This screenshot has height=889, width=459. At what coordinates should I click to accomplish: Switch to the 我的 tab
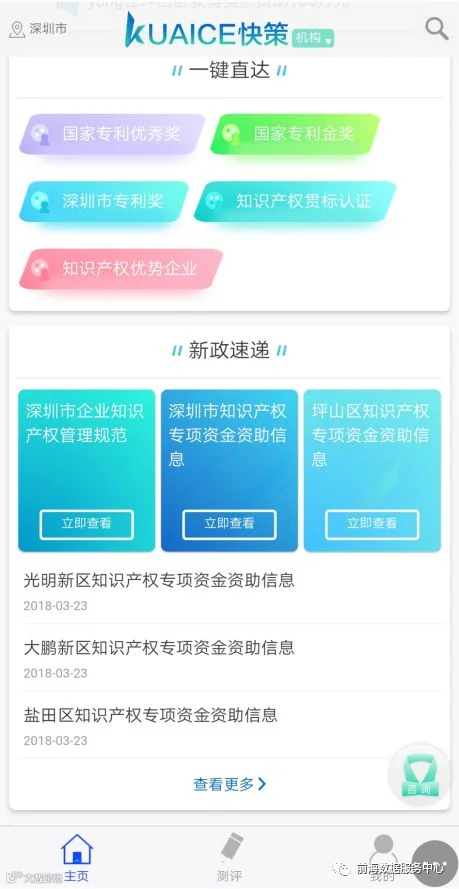coord(383,857)
